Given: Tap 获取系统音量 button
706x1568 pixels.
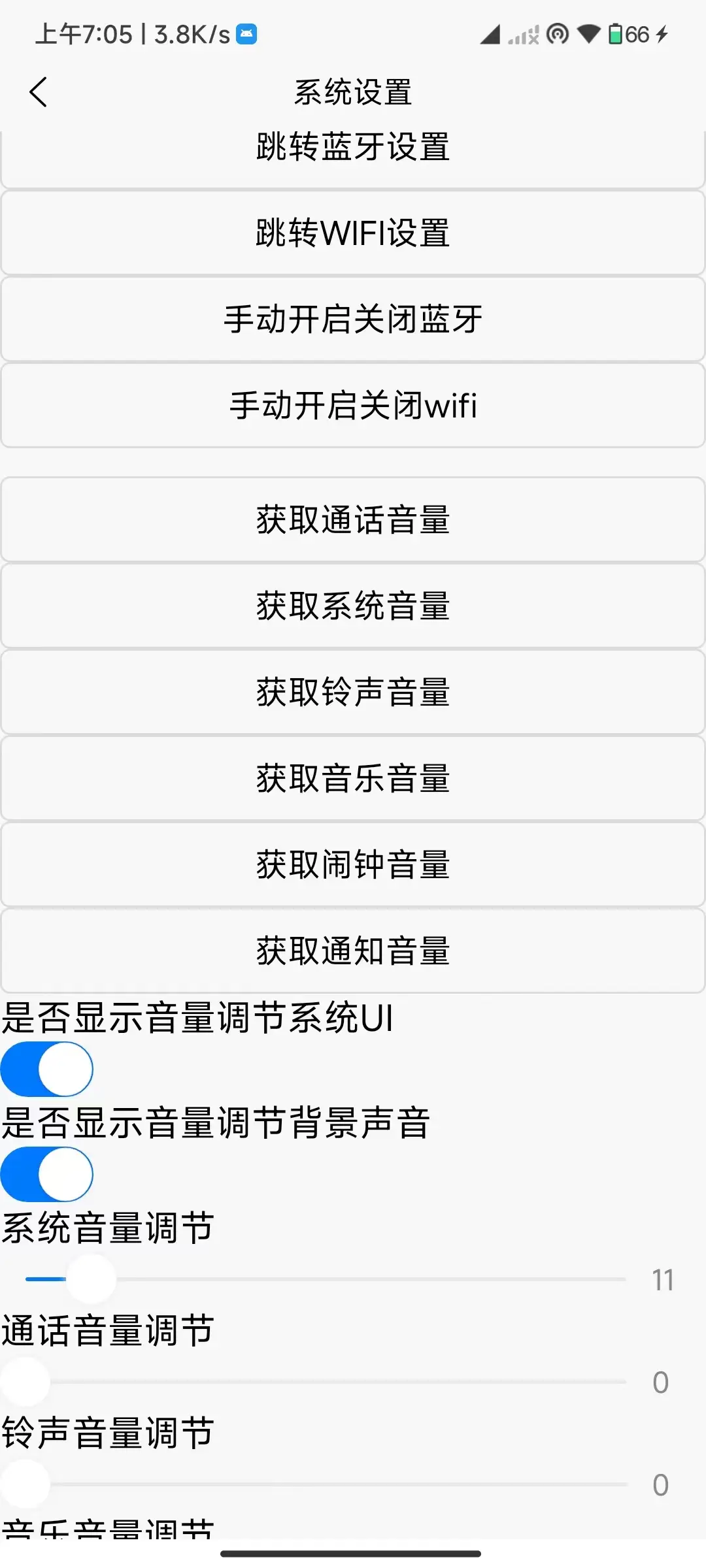Looking at the screenshot, I should click(x=353, y=606).
